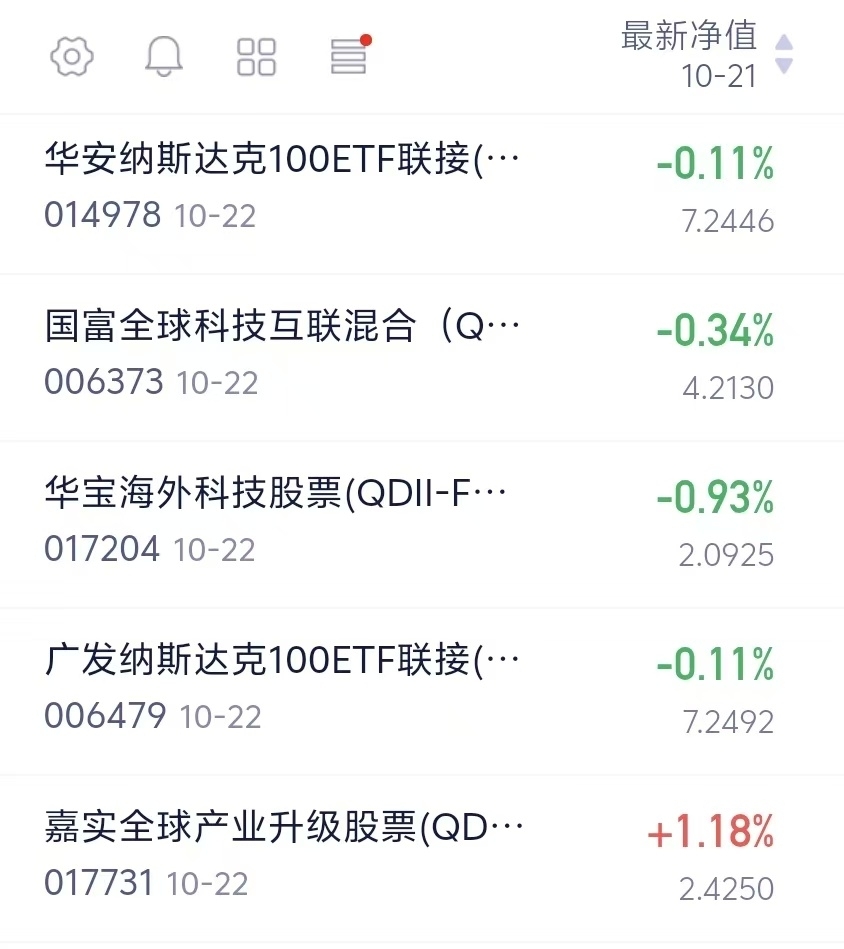The height and width of the screenshot is (949, 844).
Task: Open the settings gear icon
Action: (72, 56)
